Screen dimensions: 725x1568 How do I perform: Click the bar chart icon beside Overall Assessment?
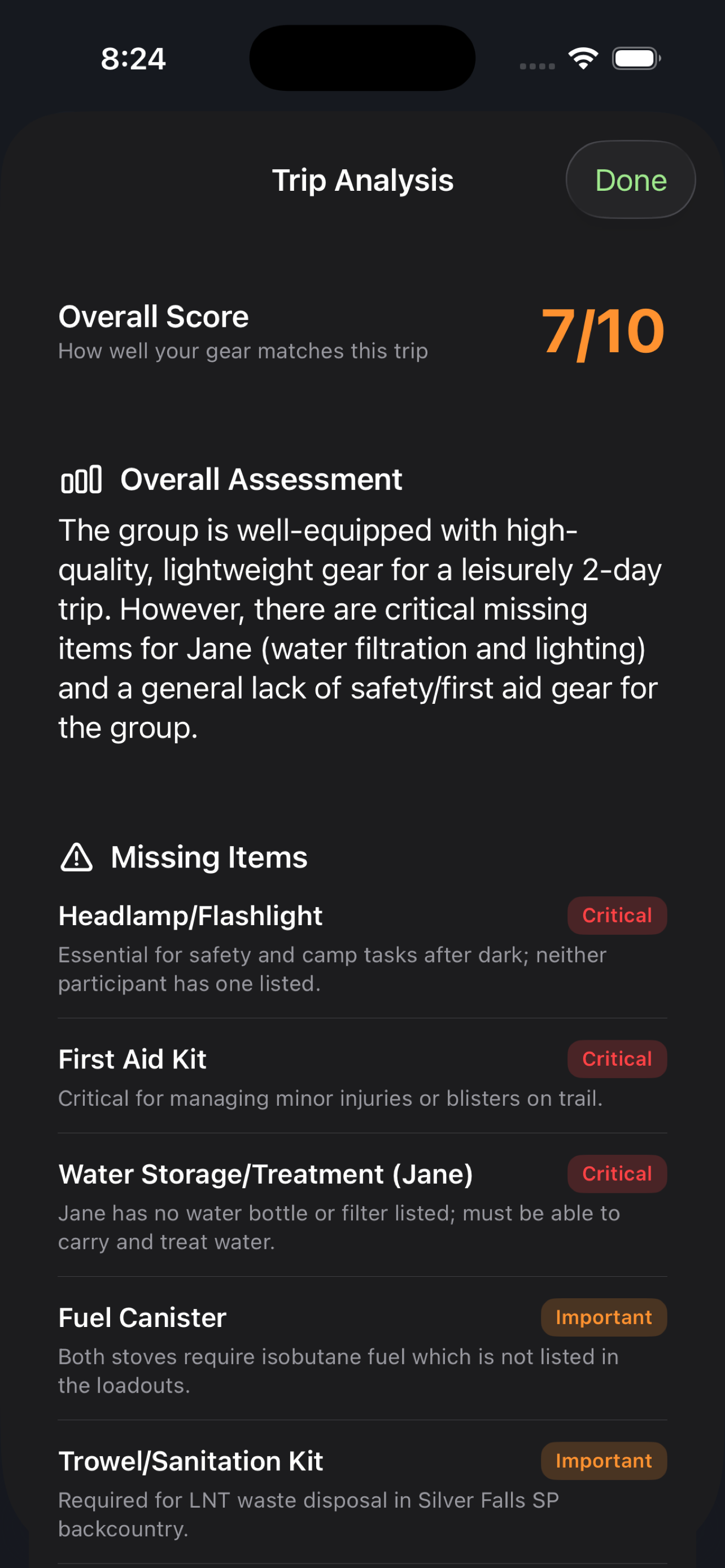(82, 480)
